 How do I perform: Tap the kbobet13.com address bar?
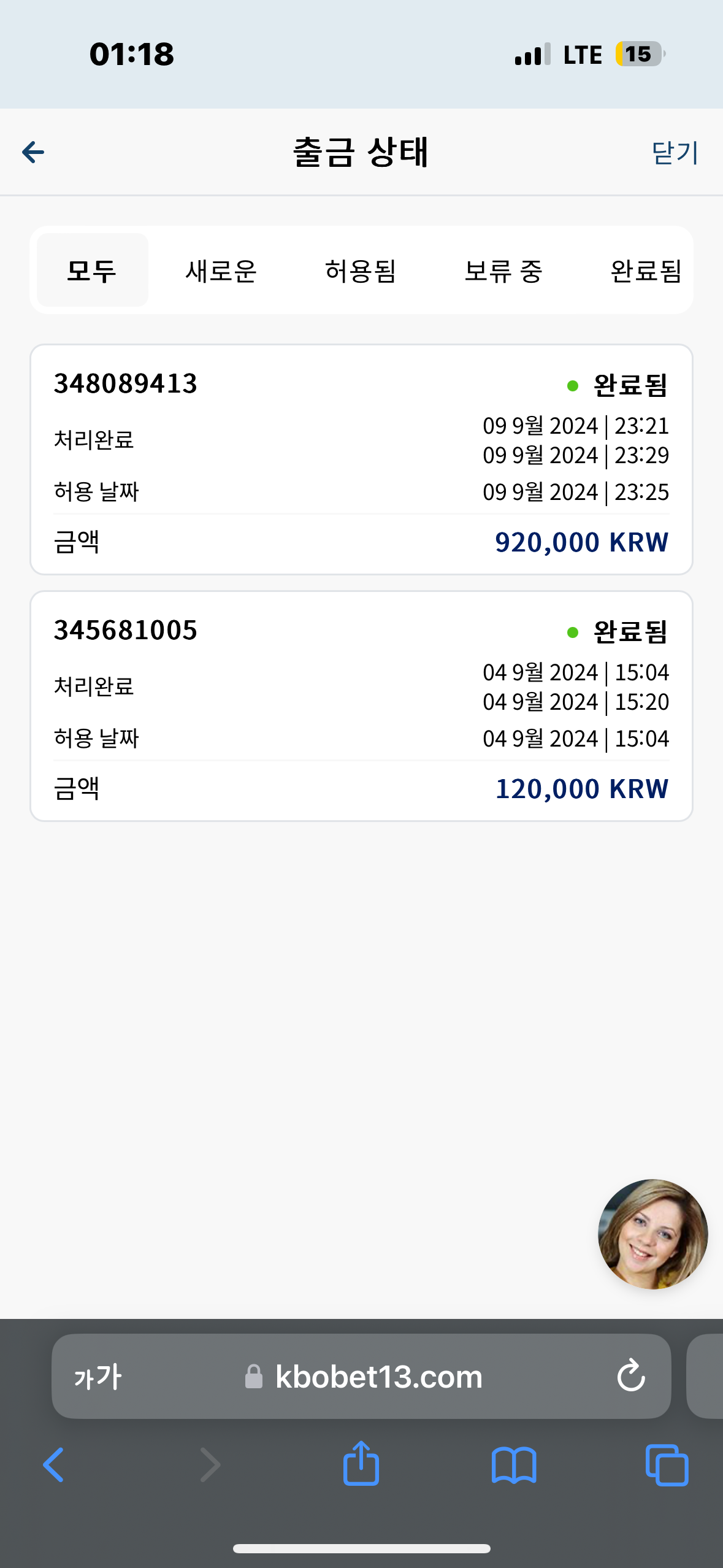(x=361, y=1376)
